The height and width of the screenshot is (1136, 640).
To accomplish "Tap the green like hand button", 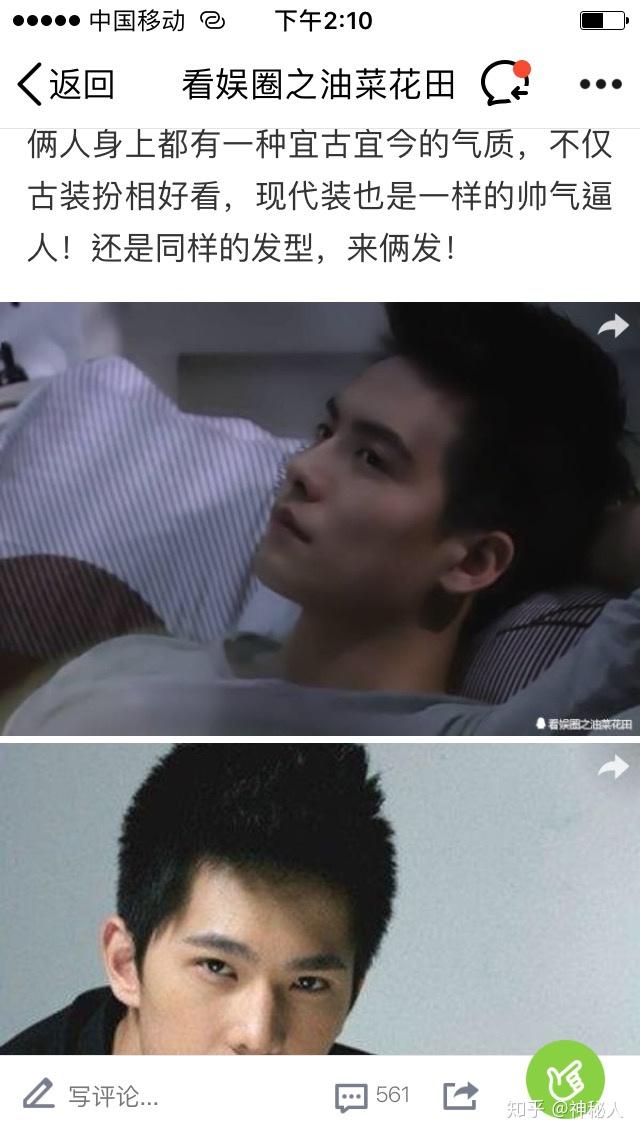I will (565, 1080).
